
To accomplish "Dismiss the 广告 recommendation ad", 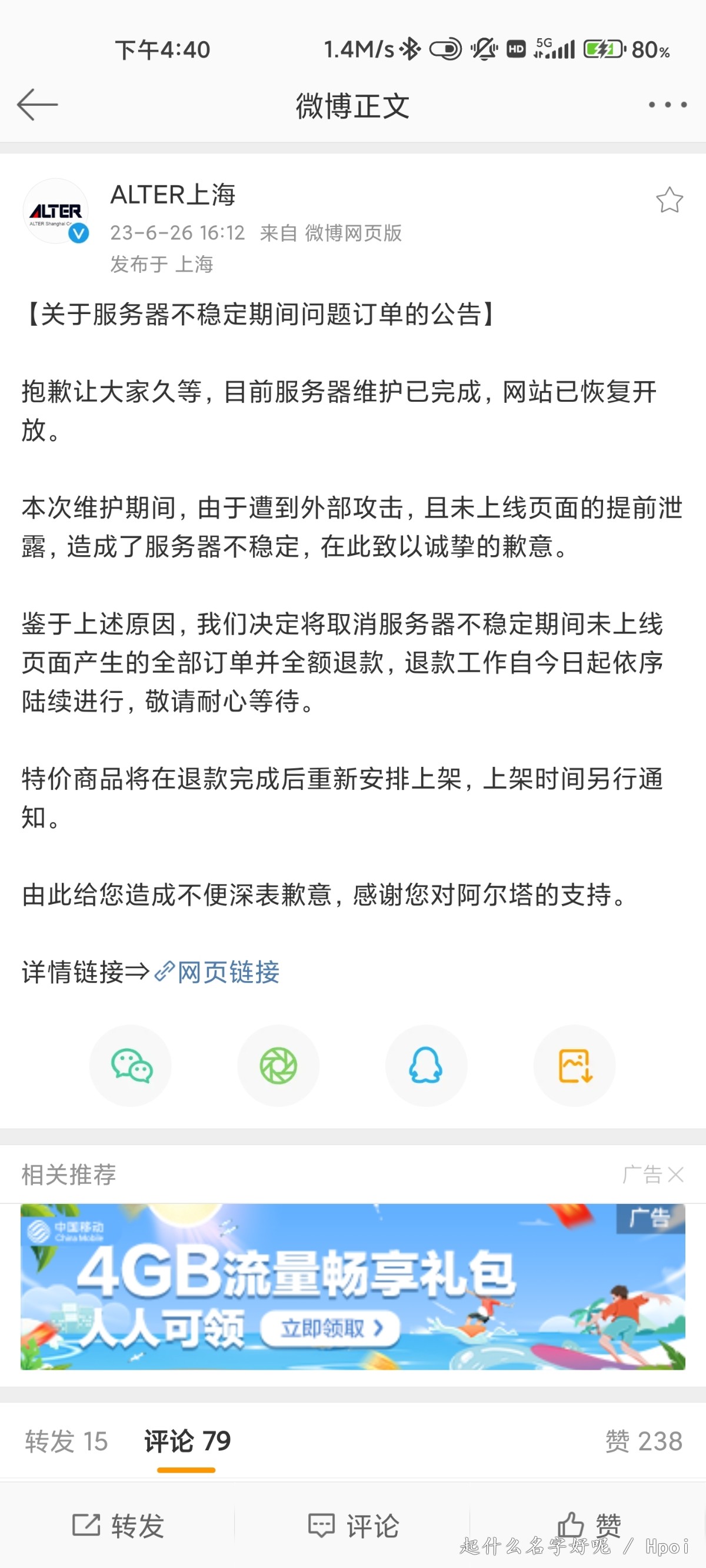I will (x=675, y=1174).
